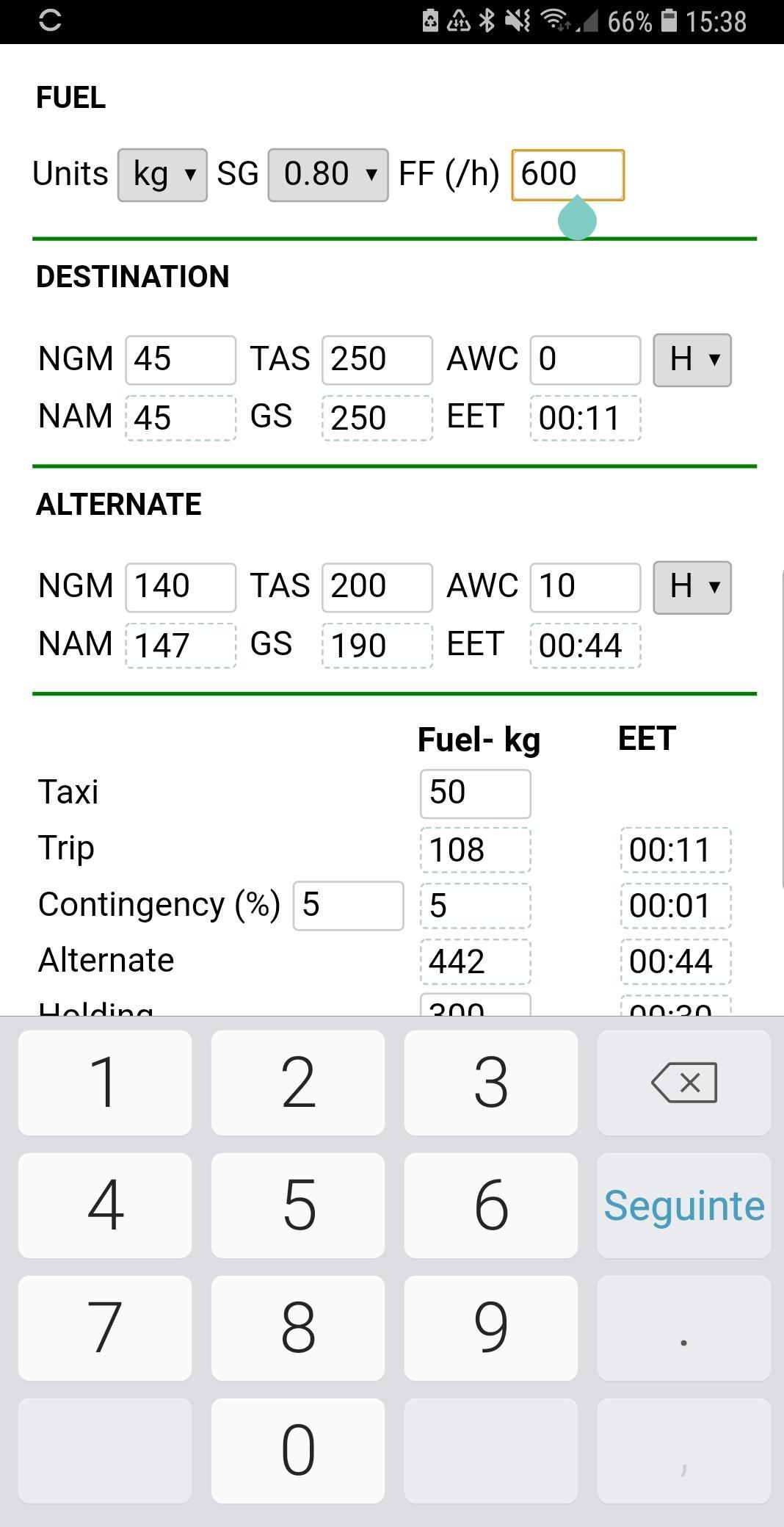Tap the backspace key on keypad

pos(684,1083)
